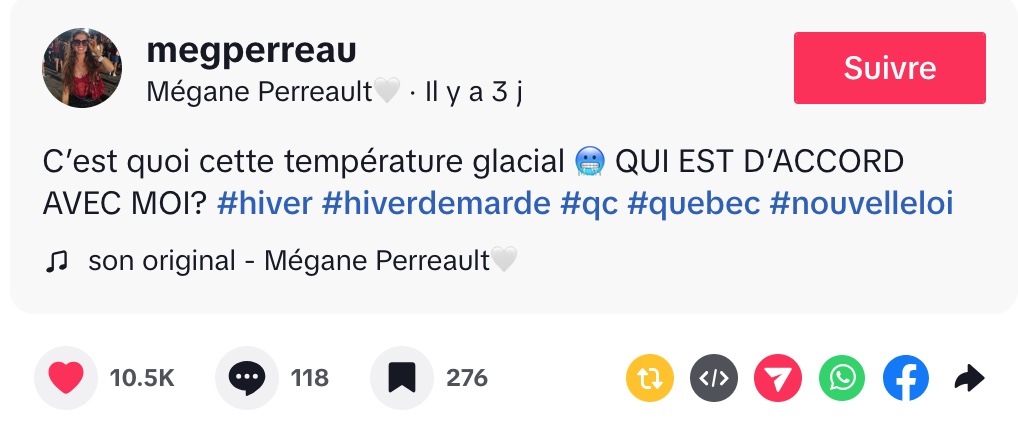
Task: Like the post with the heart icon
Action: pos(66,378)
